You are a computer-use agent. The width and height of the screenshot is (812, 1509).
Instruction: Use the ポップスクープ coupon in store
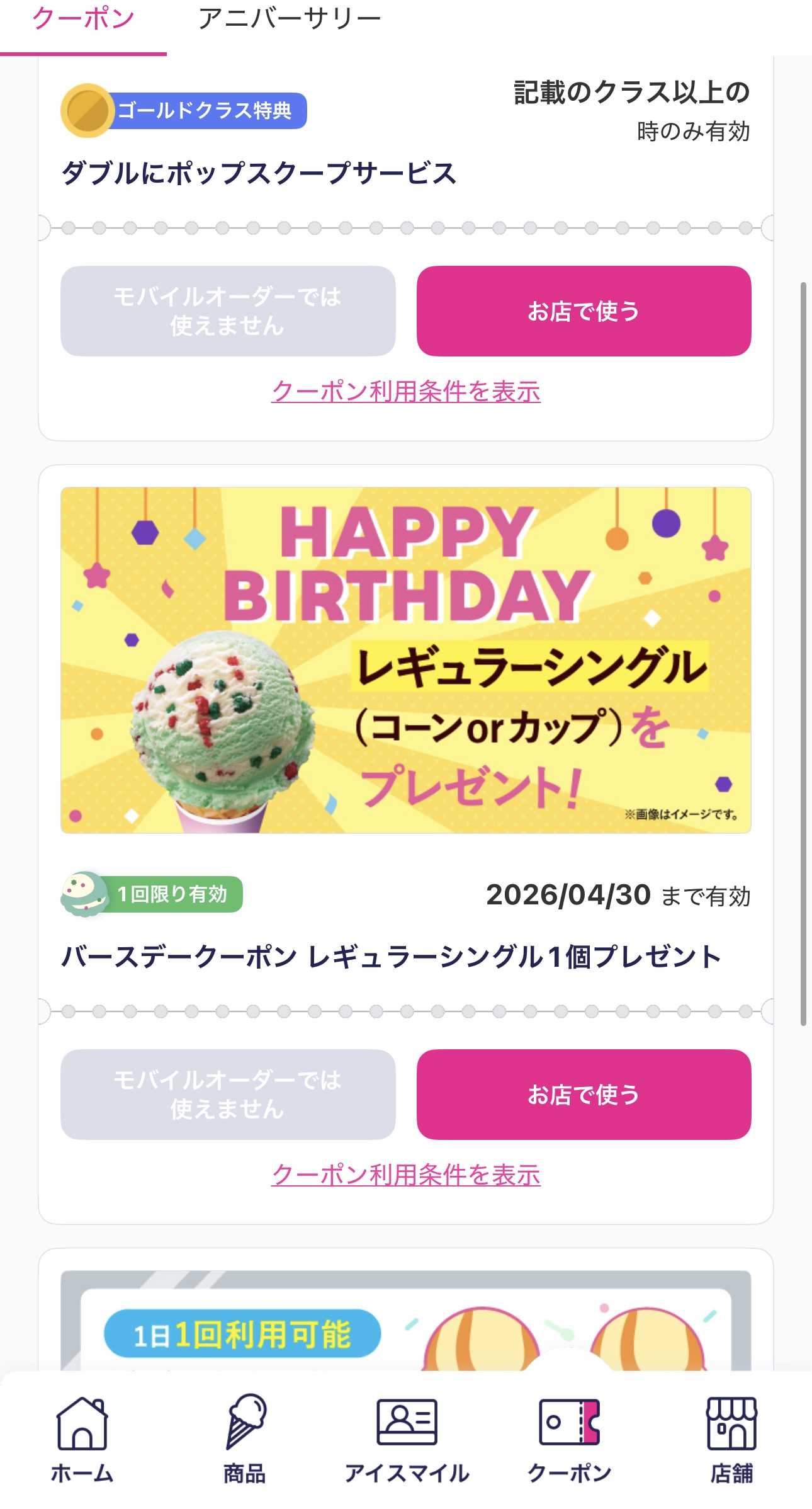coord(584,311)
